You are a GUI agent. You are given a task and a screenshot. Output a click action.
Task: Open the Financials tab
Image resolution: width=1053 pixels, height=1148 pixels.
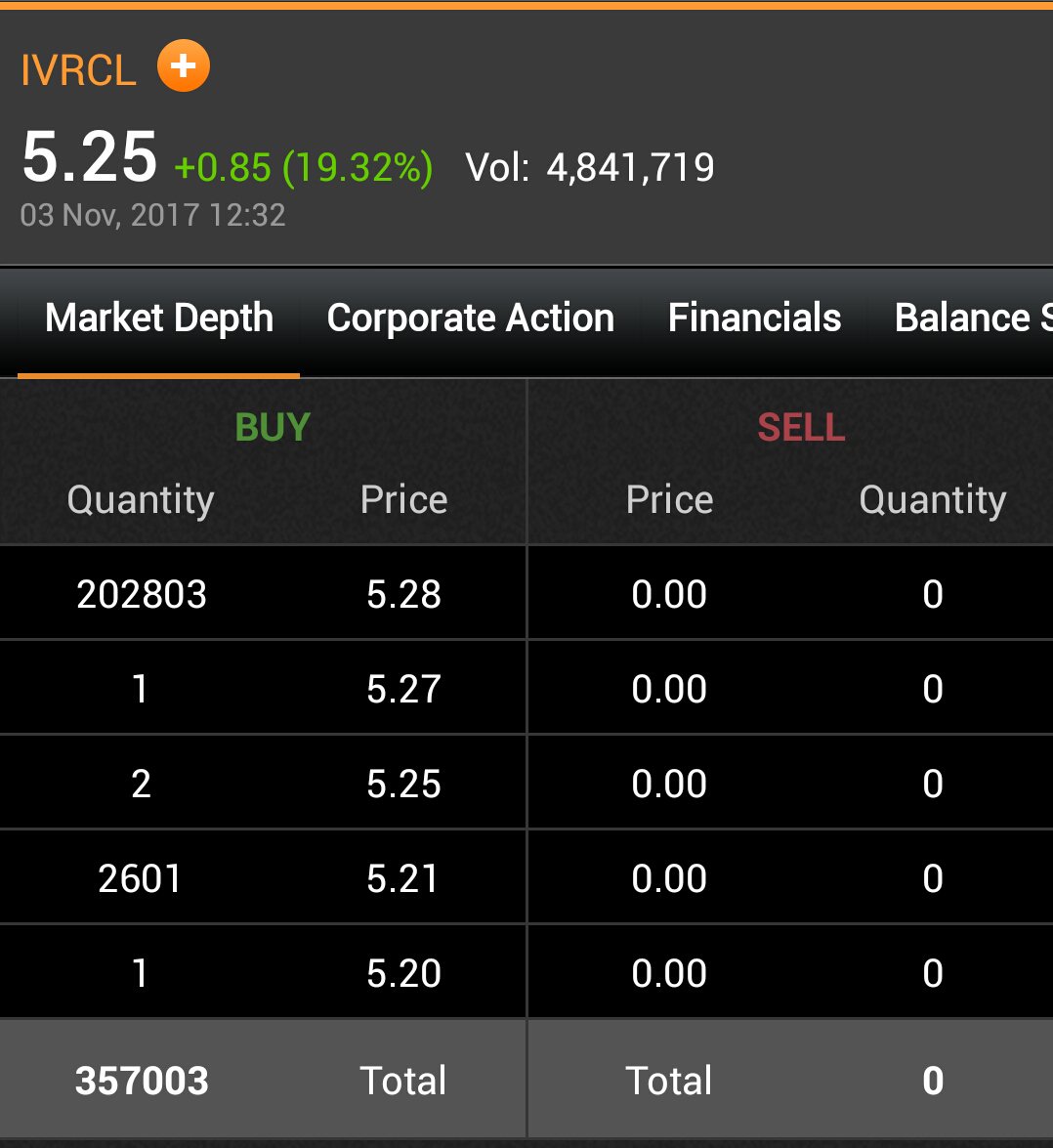click(x=754, y=319)
